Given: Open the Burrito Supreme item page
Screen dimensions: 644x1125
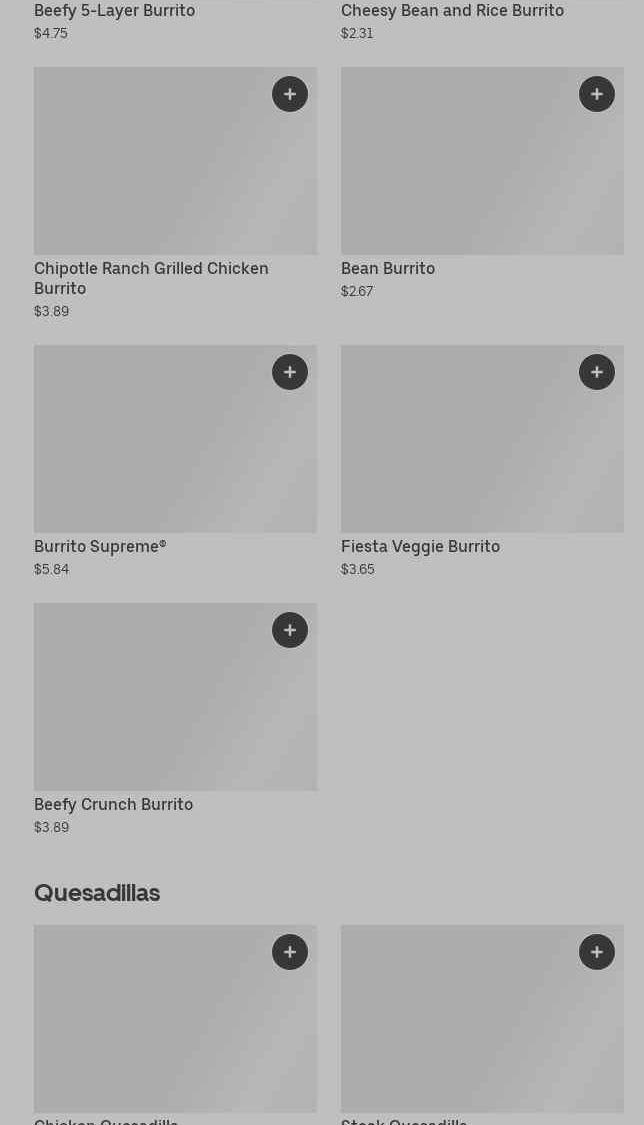Looking at the screenshot, I should click(x=100, y=547).
